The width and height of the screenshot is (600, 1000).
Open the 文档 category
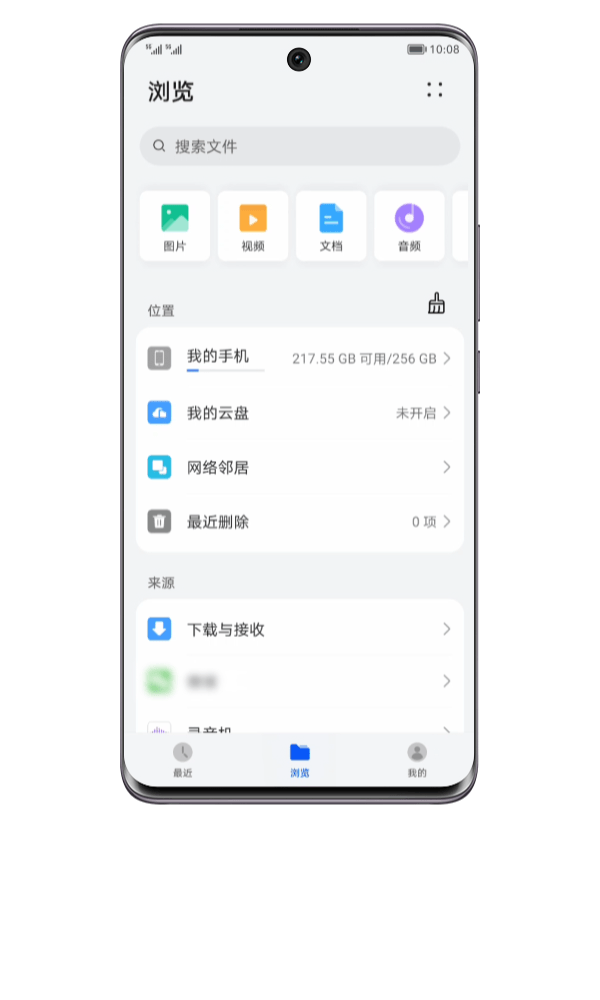pos(331,226)
